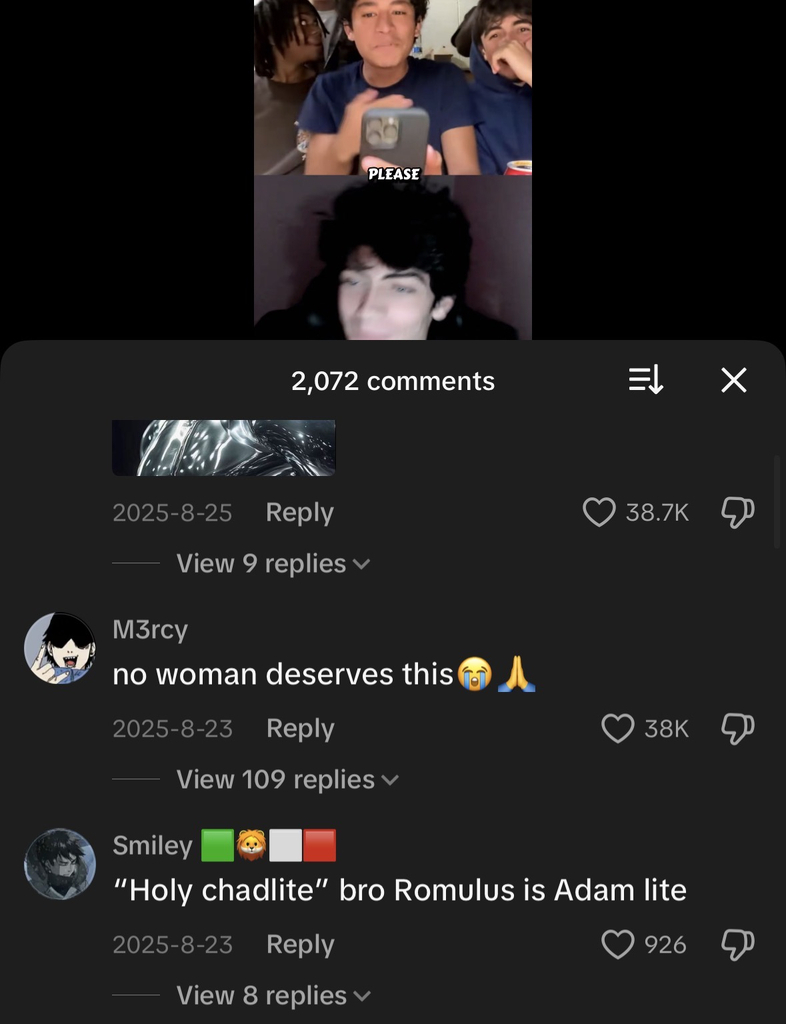Like the comment with 38.7K likes
Image resolution: width=786 pixels, height=1024 pixels.
click(x=599, y=512)
